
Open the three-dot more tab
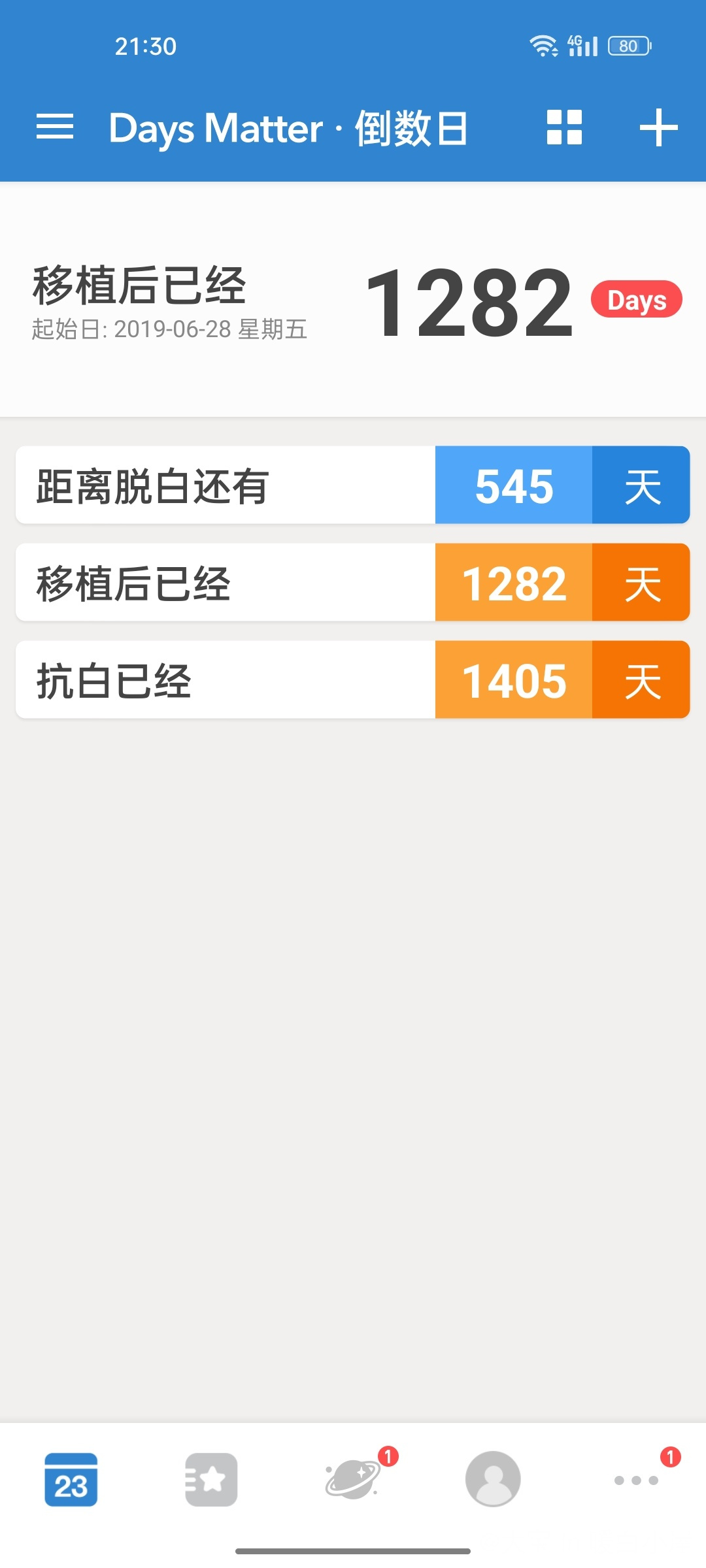coord(636,1480)
